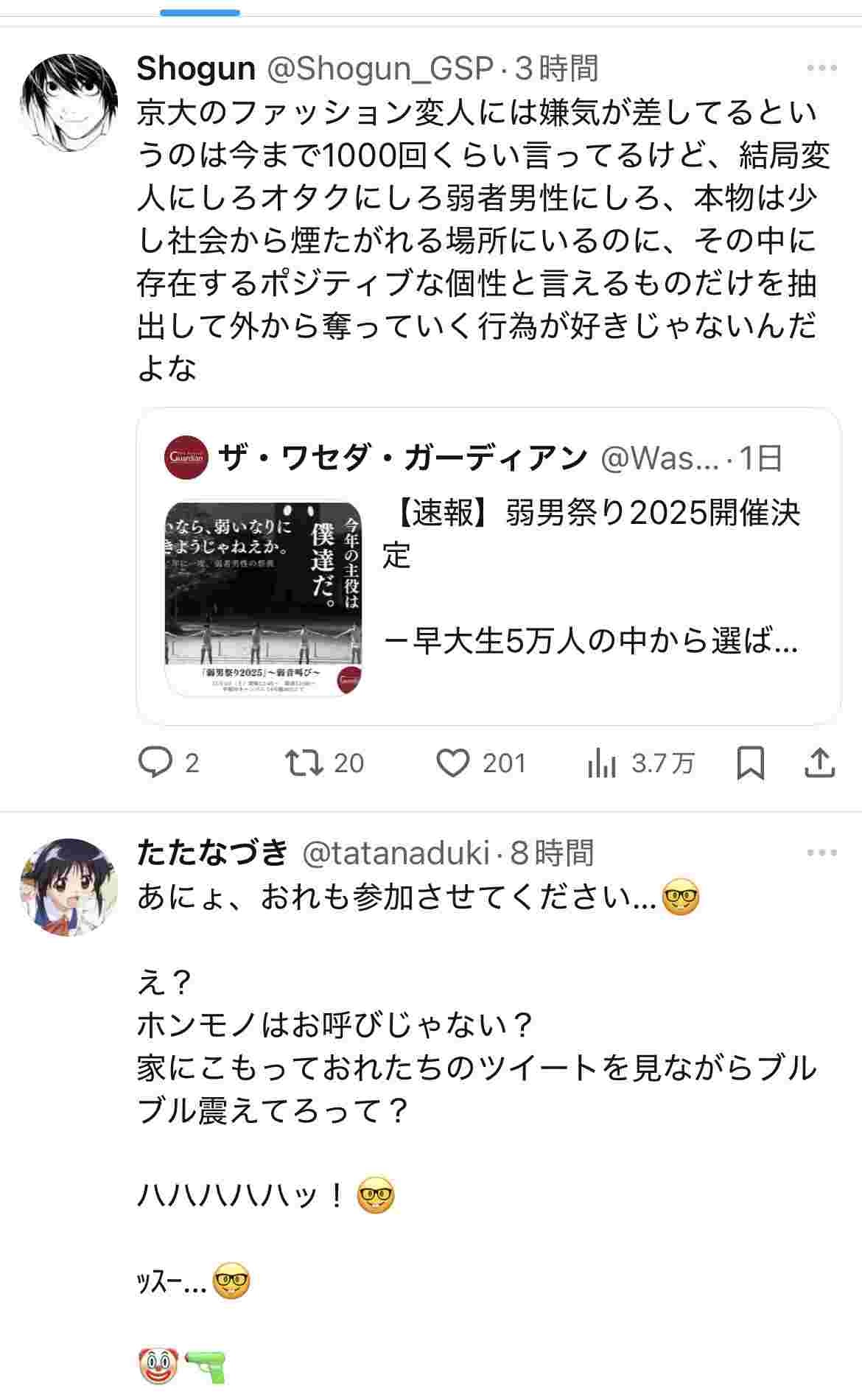Share Shogun's post
Screen dimensions: 862x1400
point(820,763)
